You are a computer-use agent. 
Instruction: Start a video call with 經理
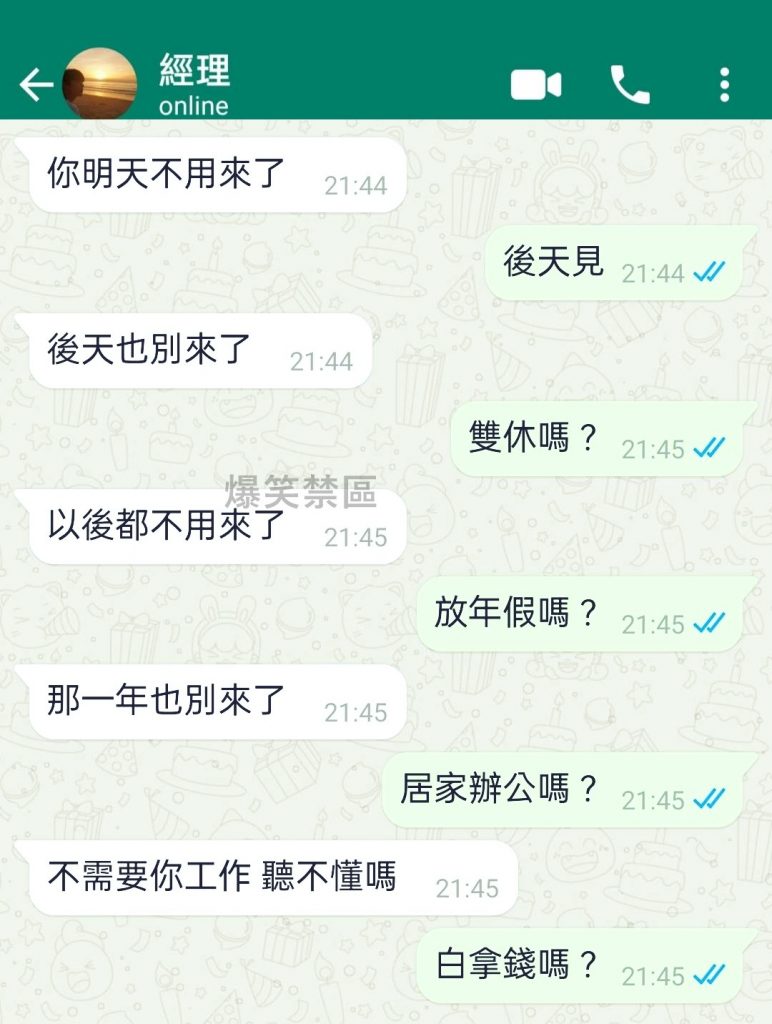point(536,86)
